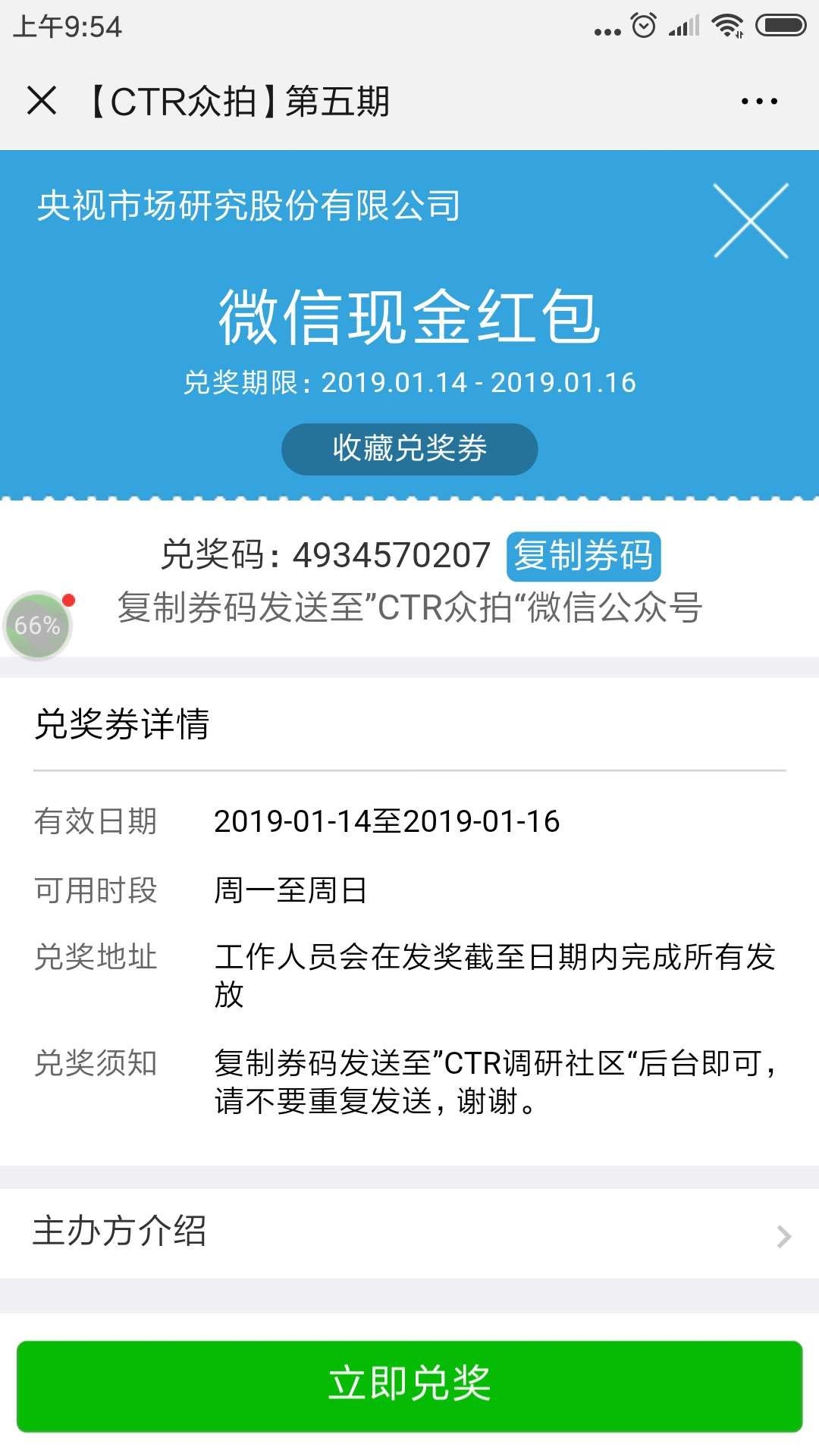
Task: Copy the code with 复制券码
Action: [x=583, y=556]
